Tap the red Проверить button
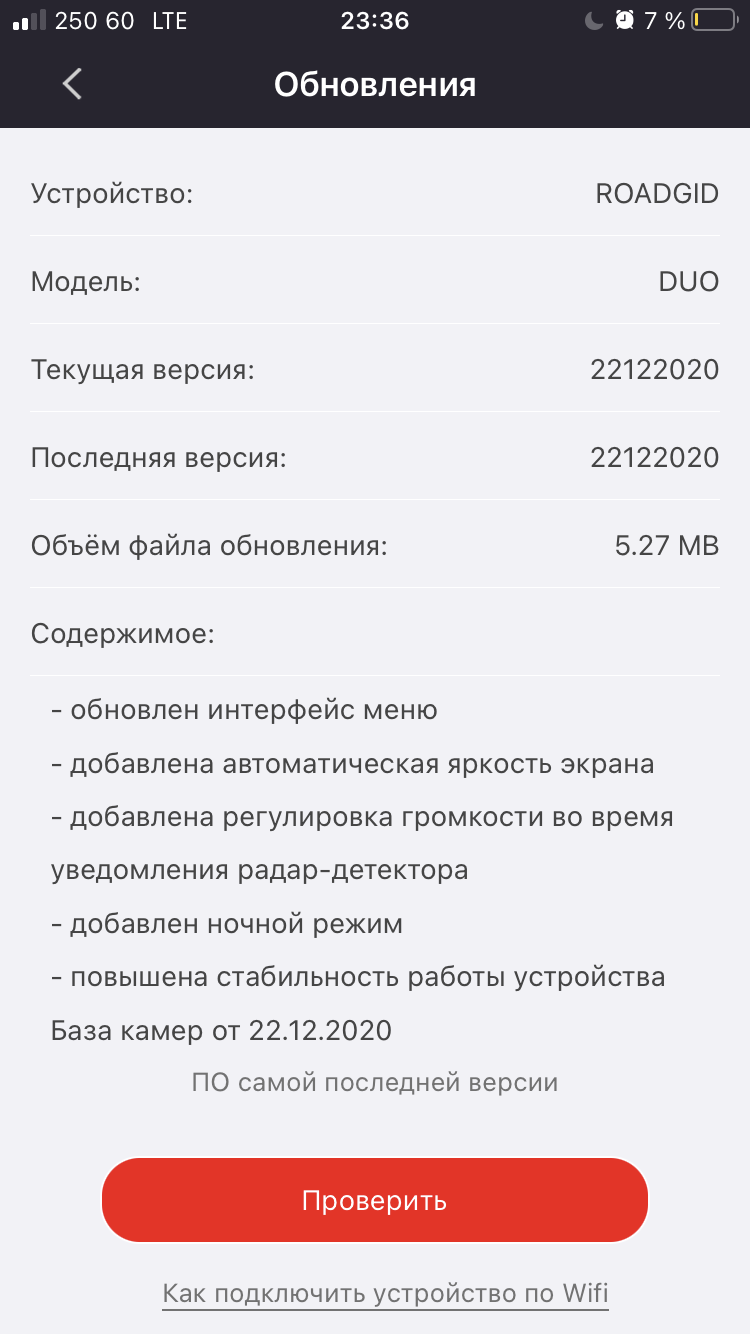Viewport: 750px width, 1334px height. (375, 1200)
